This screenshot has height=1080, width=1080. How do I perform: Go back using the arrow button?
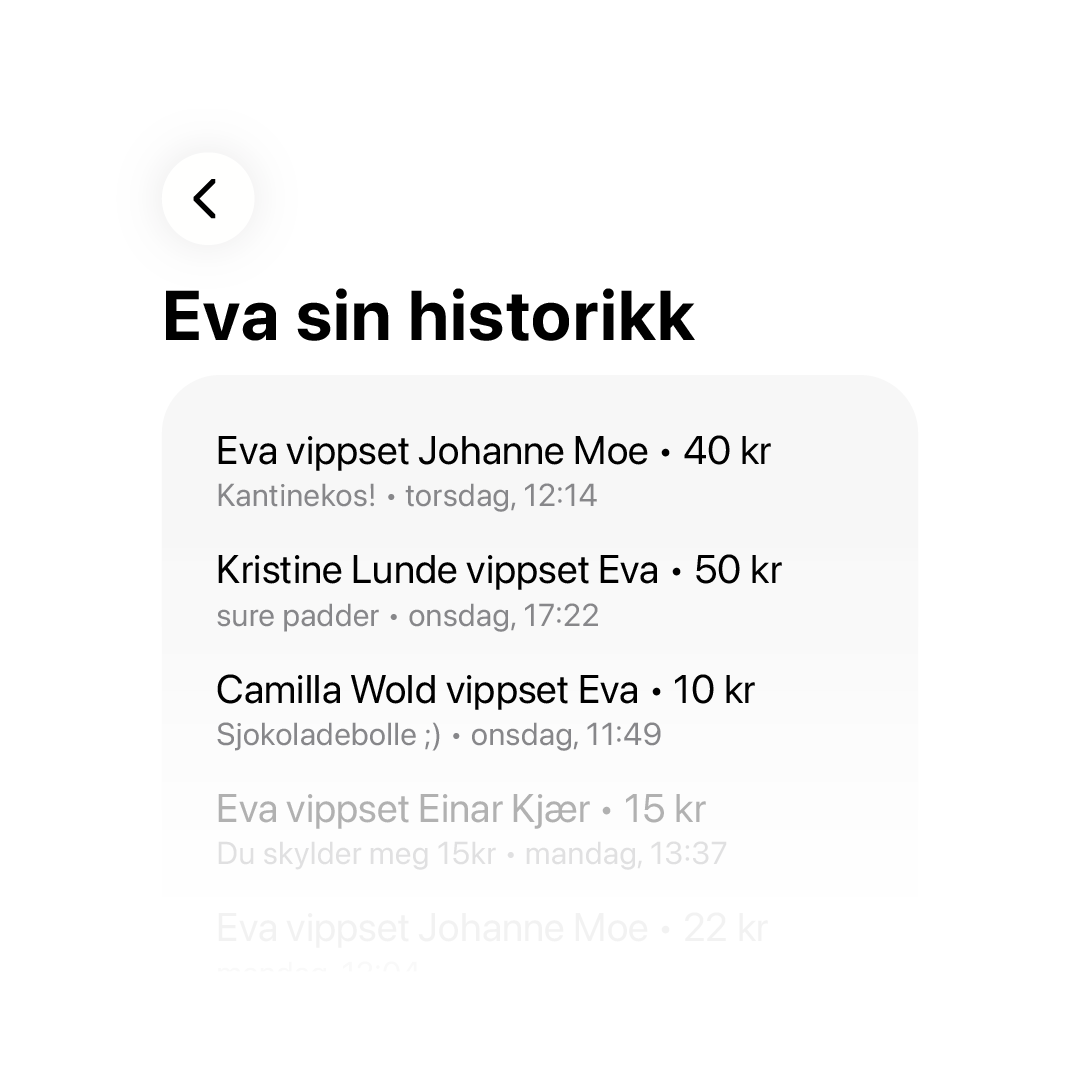point(207,198)
